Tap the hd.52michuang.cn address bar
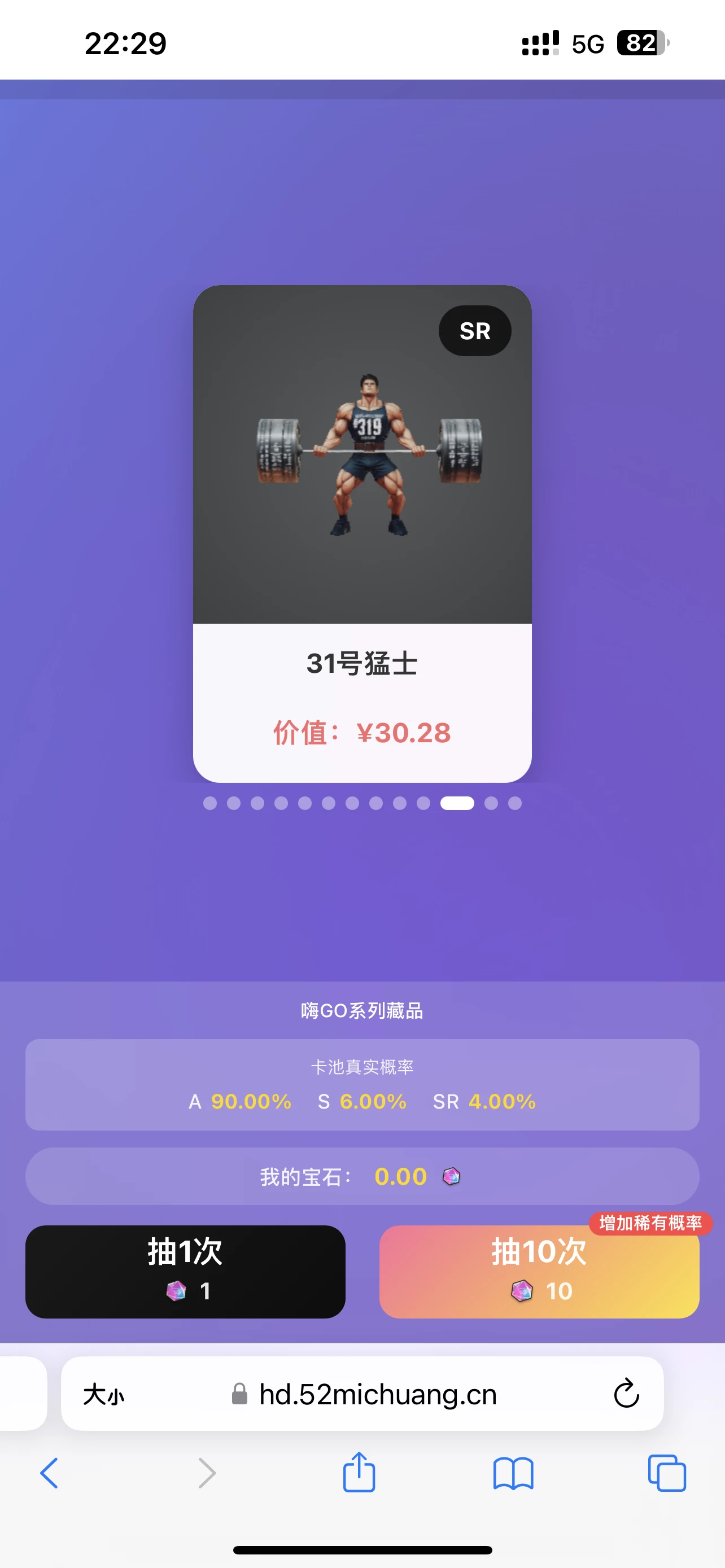 click(x=377, y=1394)
